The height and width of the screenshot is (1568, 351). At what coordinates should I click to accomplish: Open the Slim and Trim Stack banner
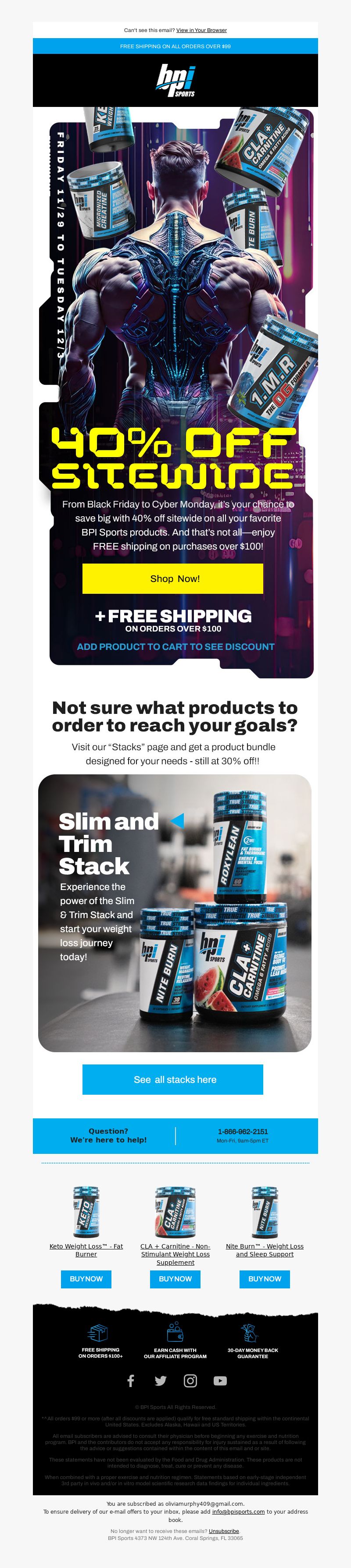(175, 912)
